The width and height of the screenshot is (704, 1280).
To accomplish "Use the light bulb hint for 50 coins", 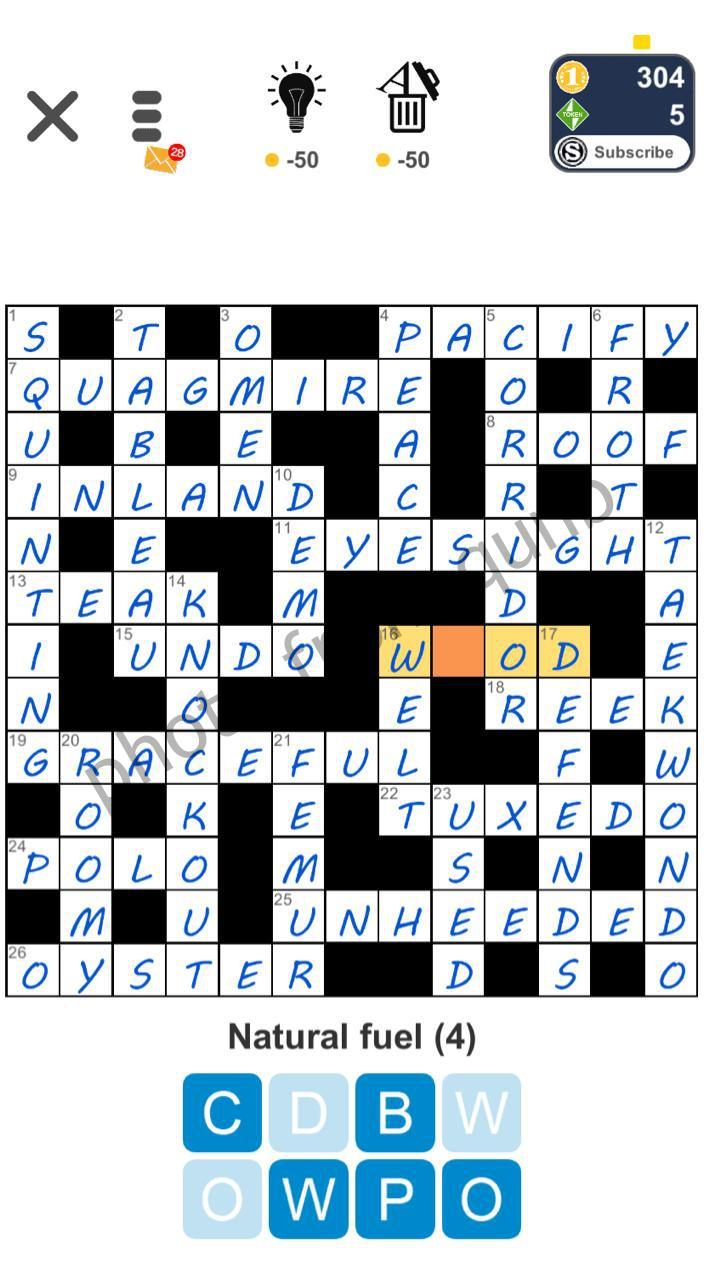I will pyautogui.click(x=294, y=114).
